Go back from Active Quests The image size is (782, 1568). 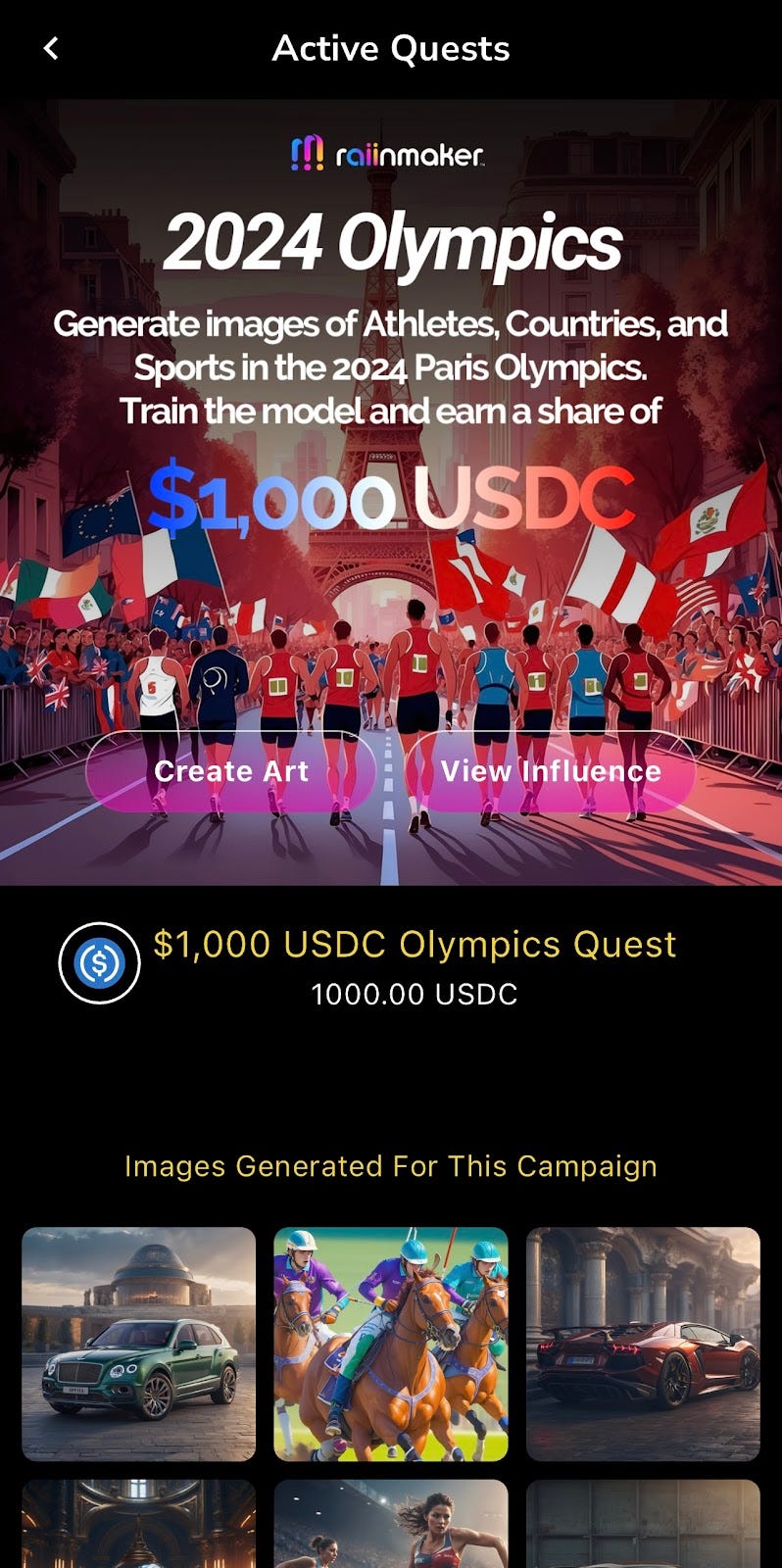click(x=51, y=48)
